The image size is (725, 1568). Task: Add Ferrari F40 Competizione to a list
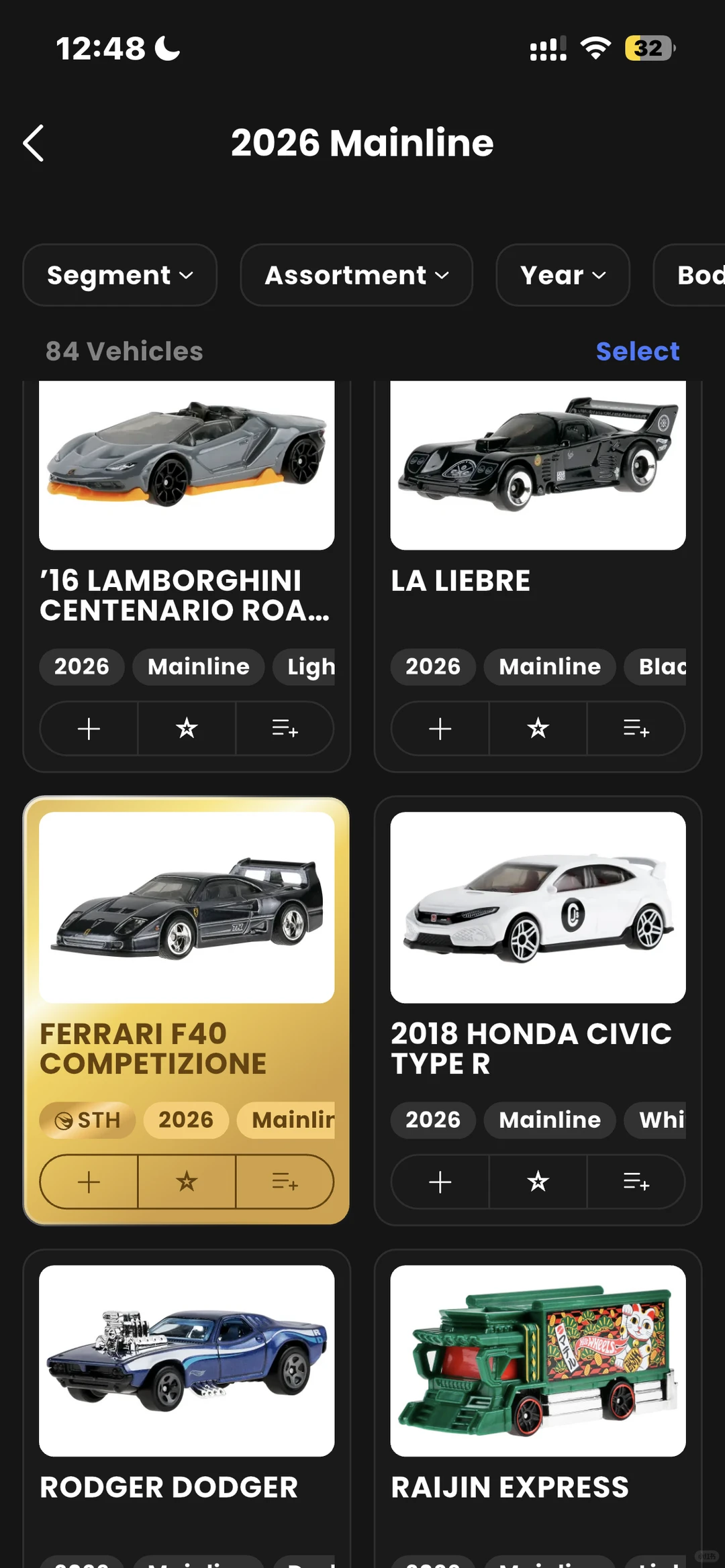click(x=285, y=1182)
